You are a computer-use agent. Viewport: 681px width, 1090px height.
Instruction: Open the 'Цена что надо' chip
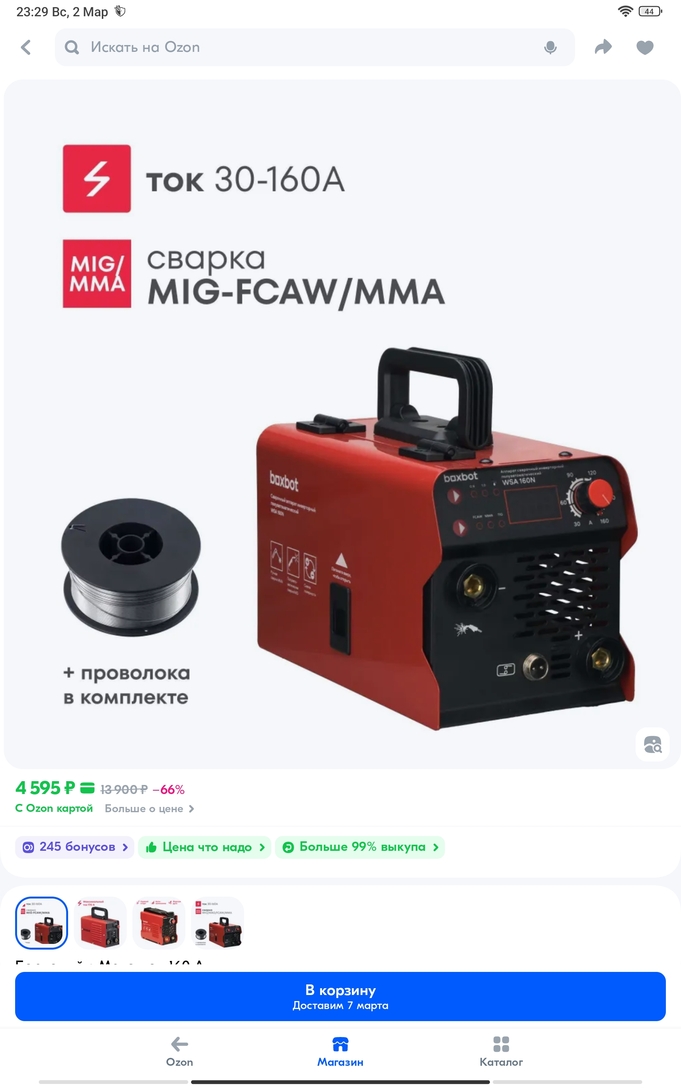click(204, 847)
